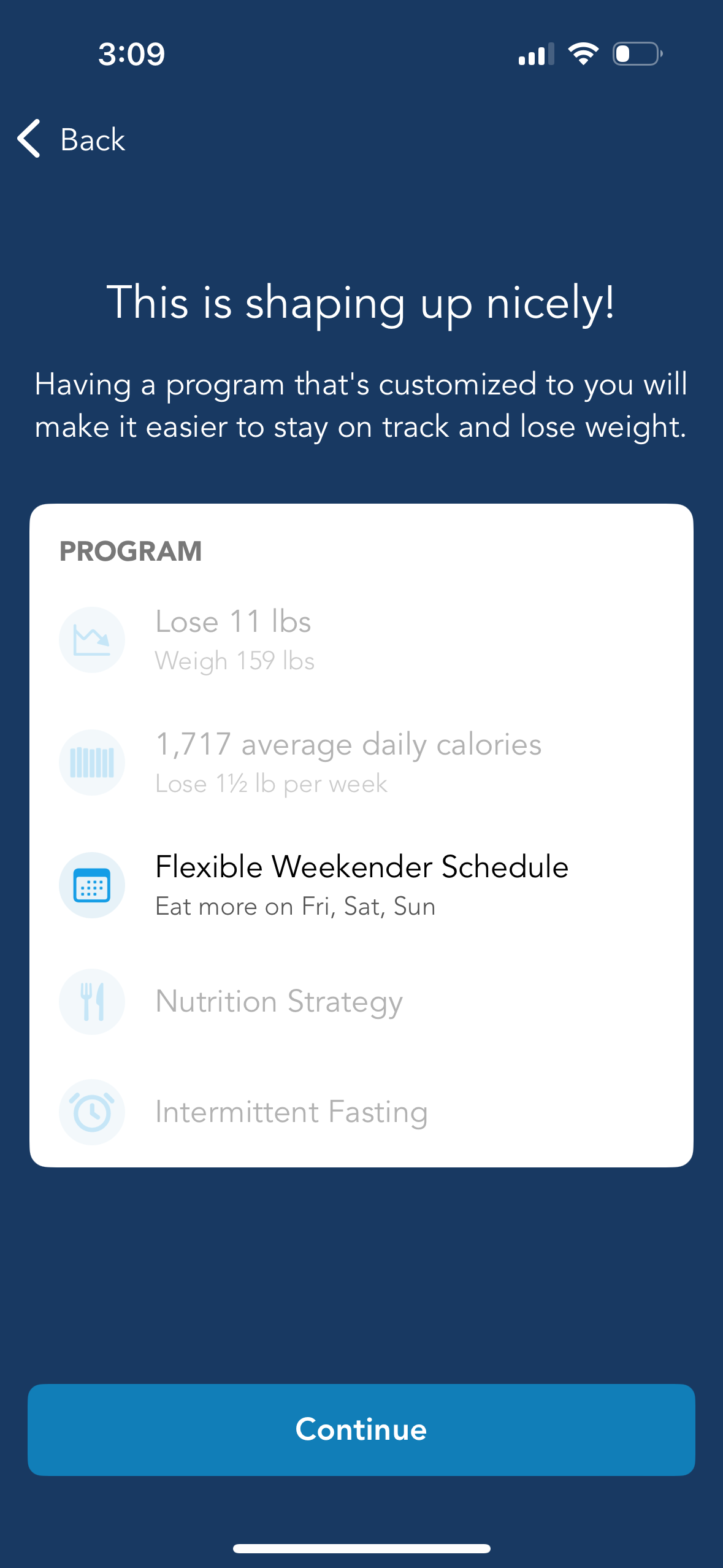Select the Nutrition Strategy fork and knife icon
The width and height of the screenshot is (723, 1568).
point(92,1001)
